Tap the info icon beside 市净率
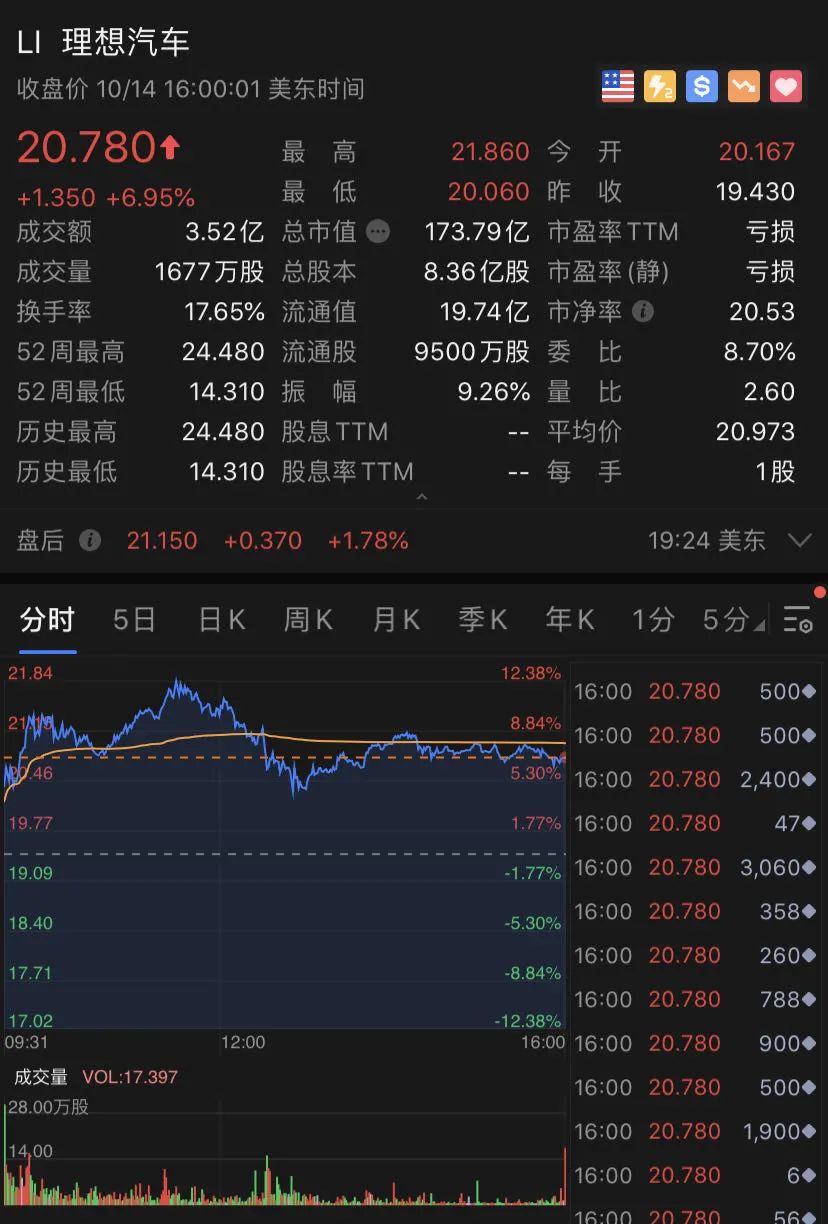 coord(643,311)
